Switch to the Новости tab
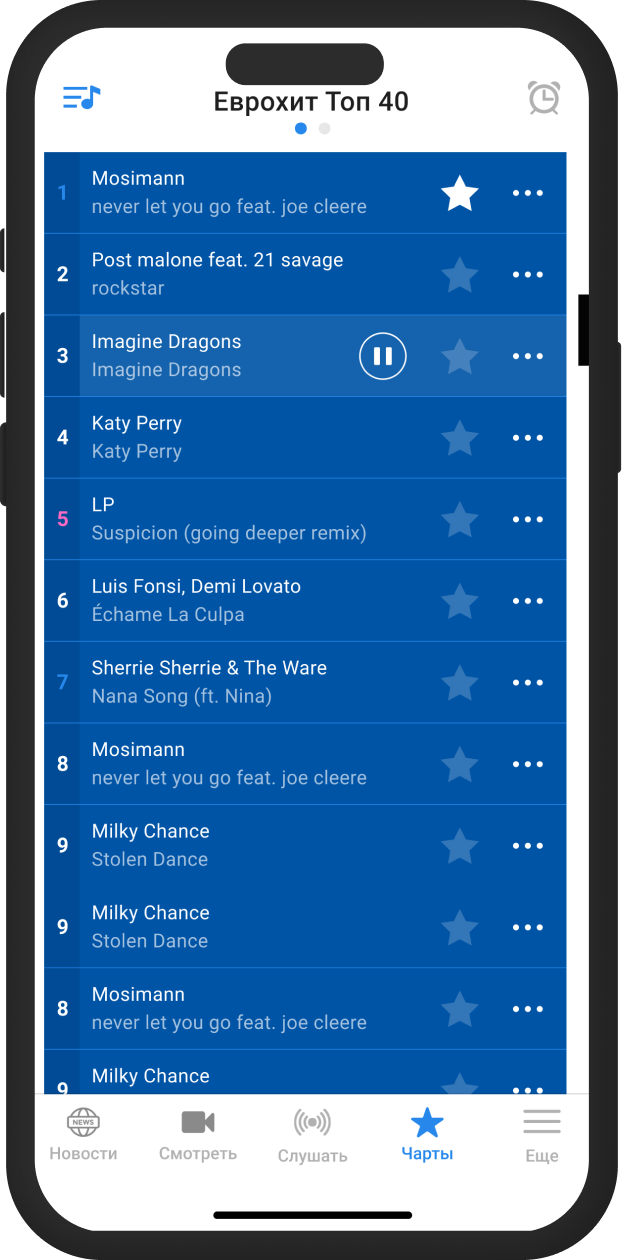 click(x=83, y=1135)
